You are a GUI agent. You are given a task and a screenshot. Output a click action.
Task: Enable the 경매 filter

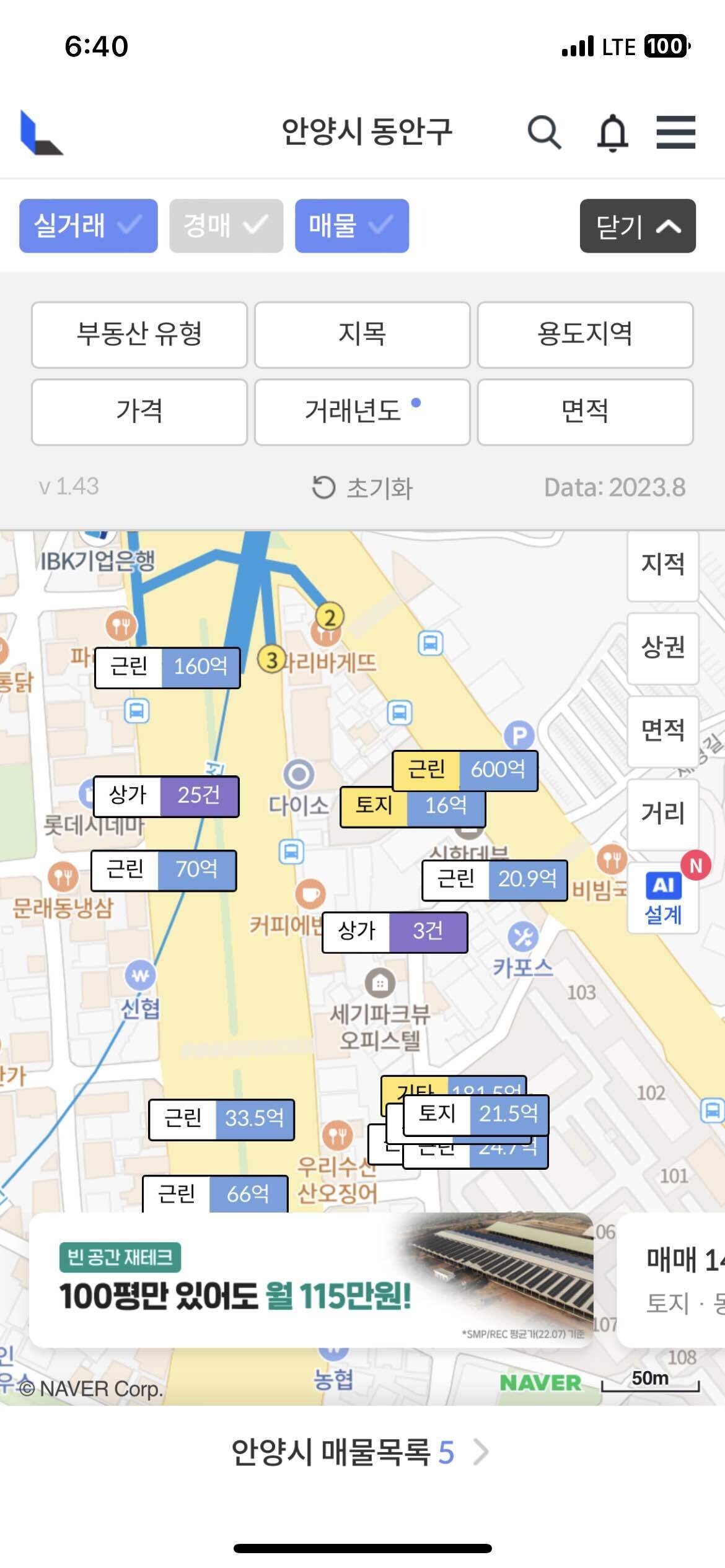coord(226,227)
